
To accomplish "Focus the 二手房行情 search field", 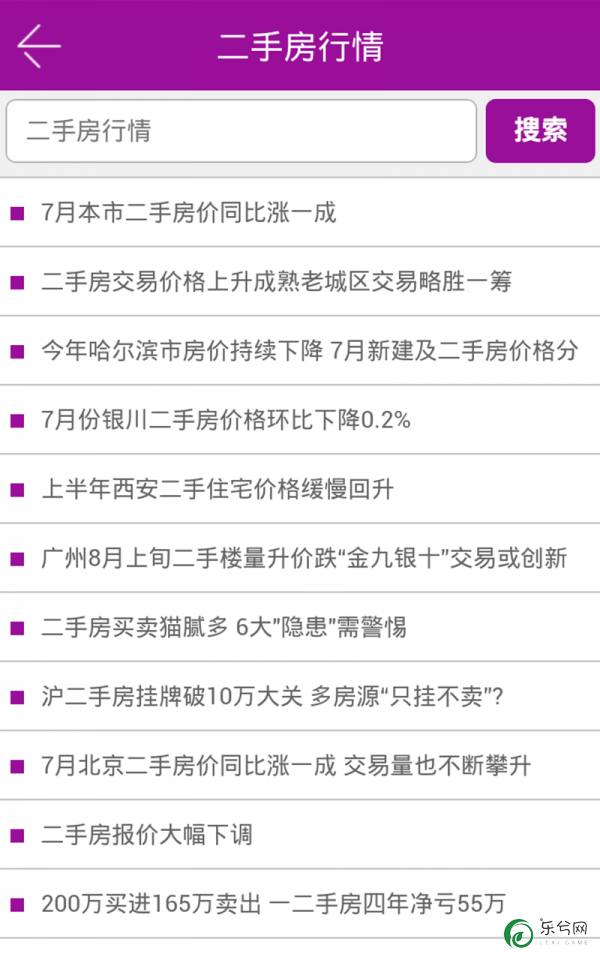I will click(x=241, y=131).
